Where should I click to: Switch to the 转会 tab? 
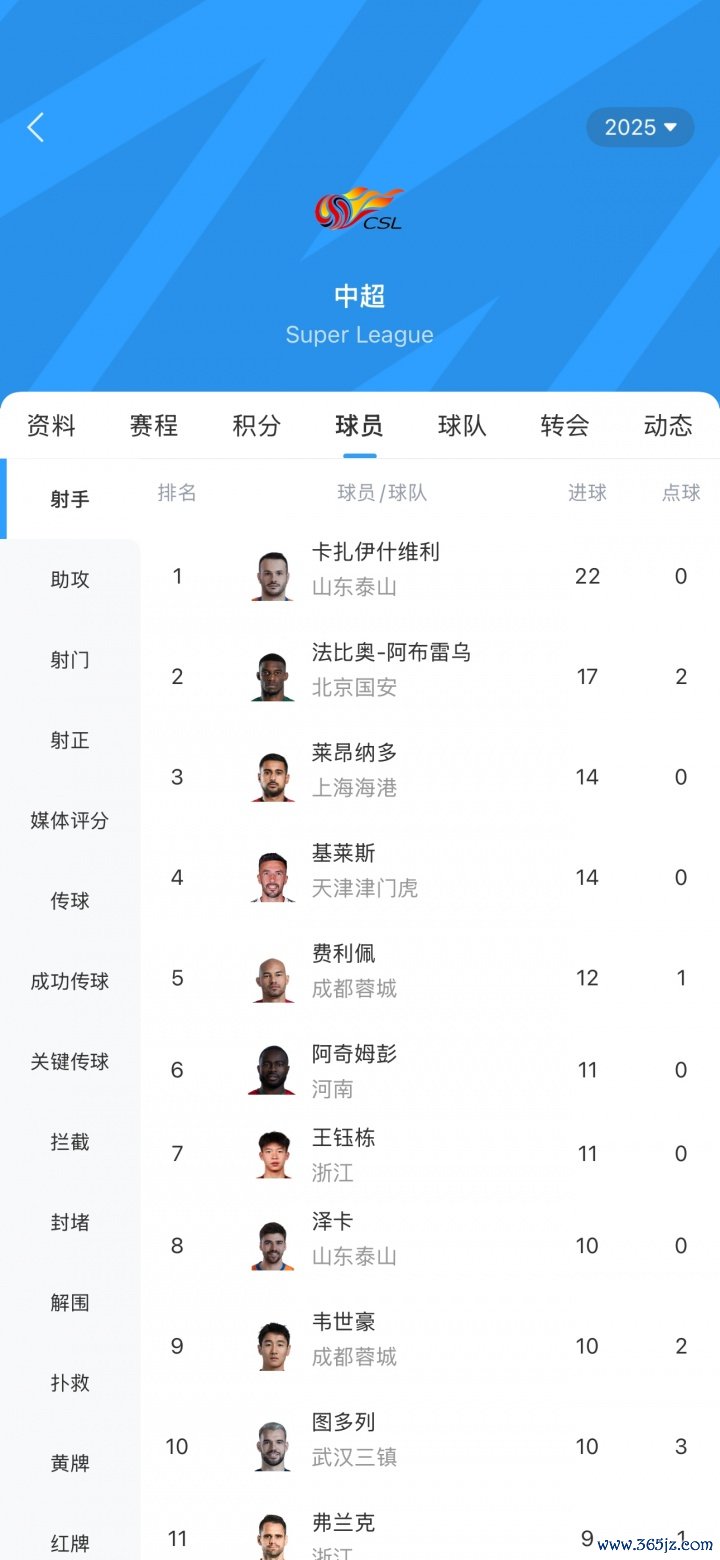tap(565, 425)
